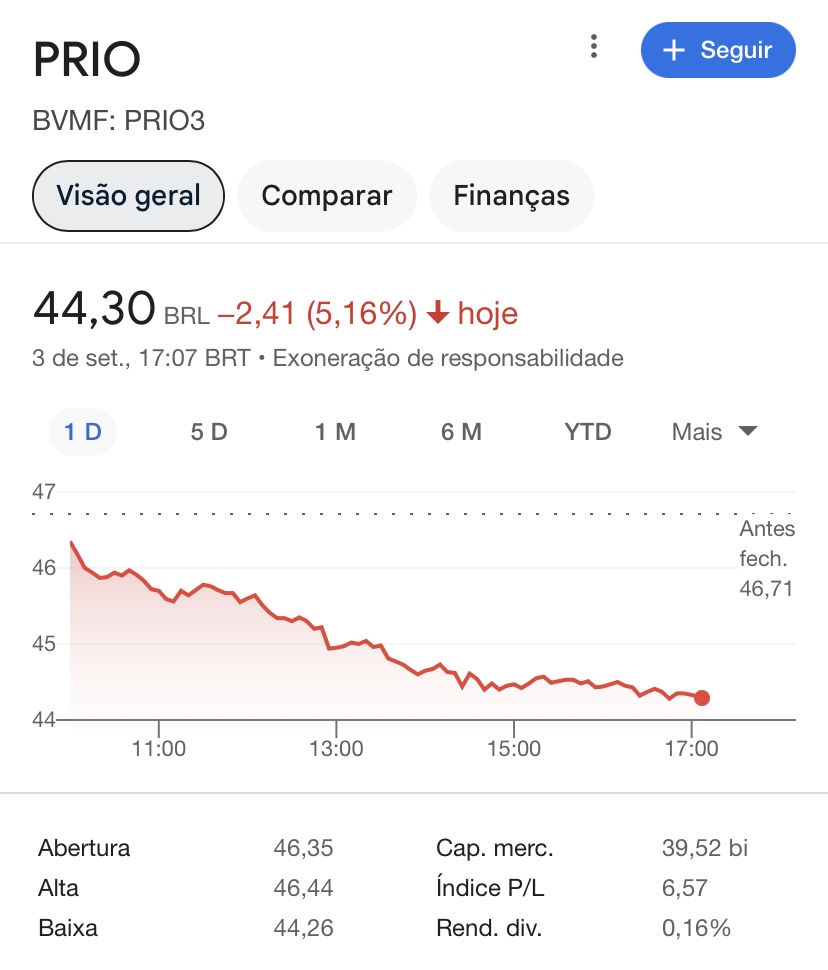Switch to the Comparar tab
The height and width of the screenshot is (970, 828).
pos(326,195)
